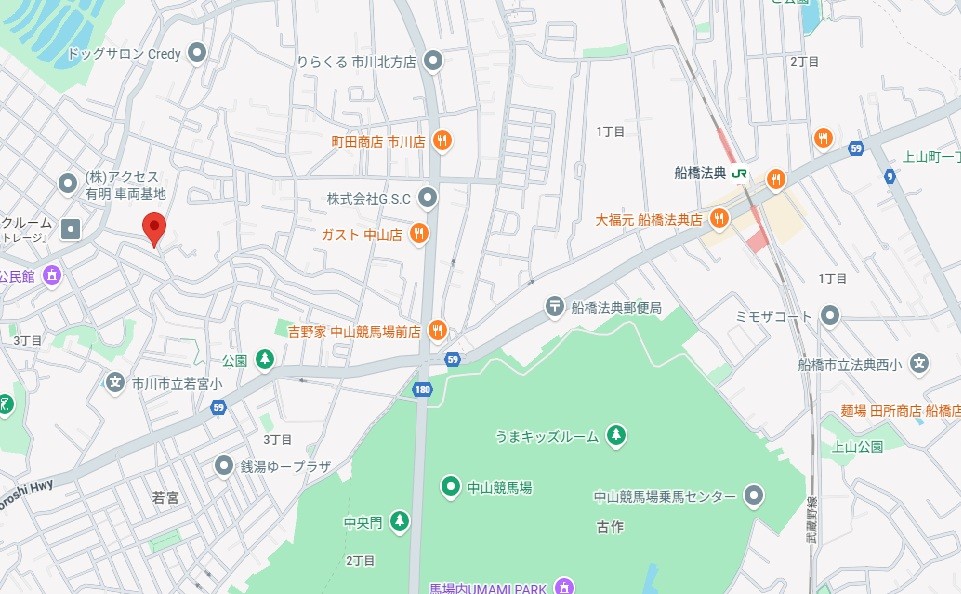The width and height of the screenshot is (961, 594).
Task: Tap the ミモザコート place pin
Action: tap(829, 316)
